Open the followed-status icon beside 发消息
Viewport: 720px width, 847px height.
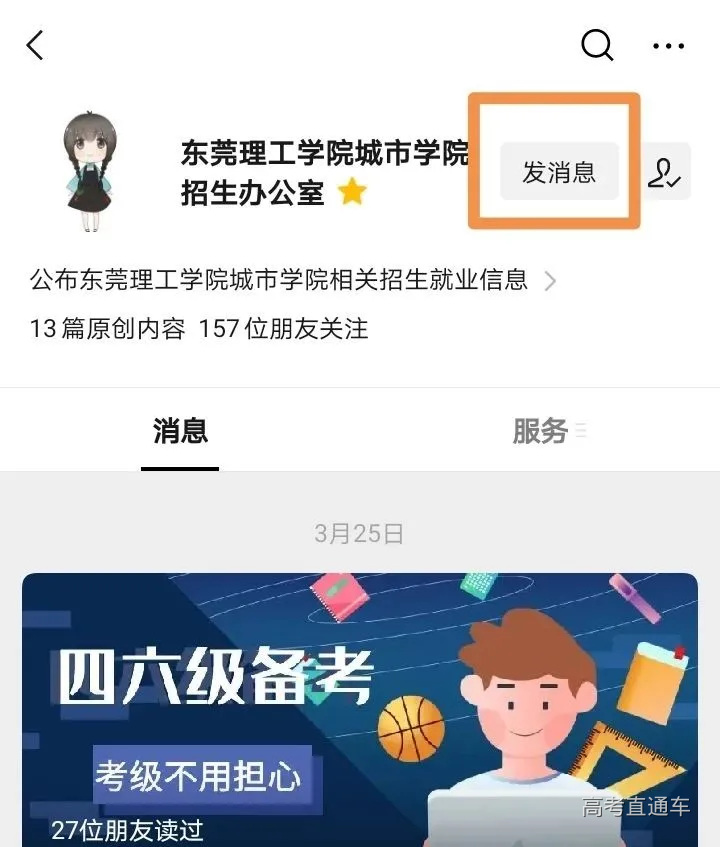tap(665, 172)
